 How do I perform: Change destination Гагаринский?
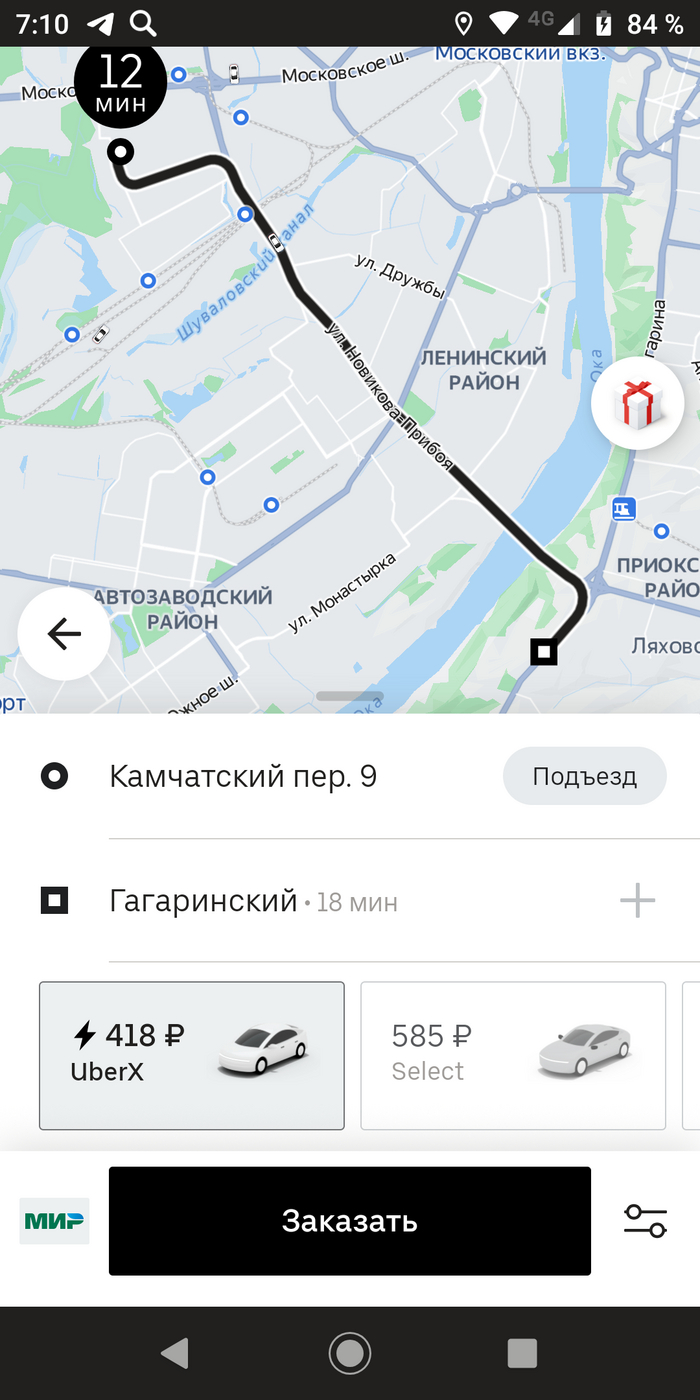coord(204,901)
